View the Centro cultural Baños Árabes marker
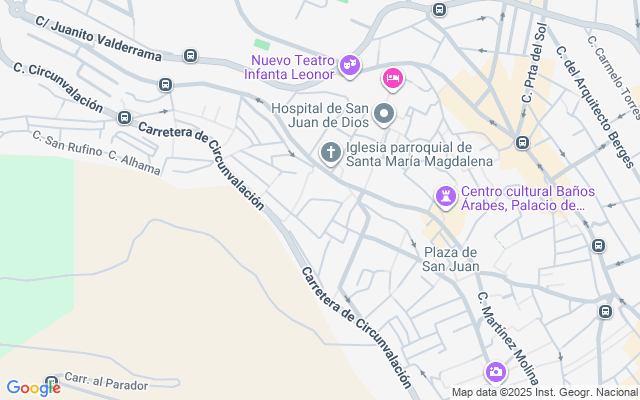The height and width of the screenshot is (400, 640). pyautogui.click(x=446, y=198)
